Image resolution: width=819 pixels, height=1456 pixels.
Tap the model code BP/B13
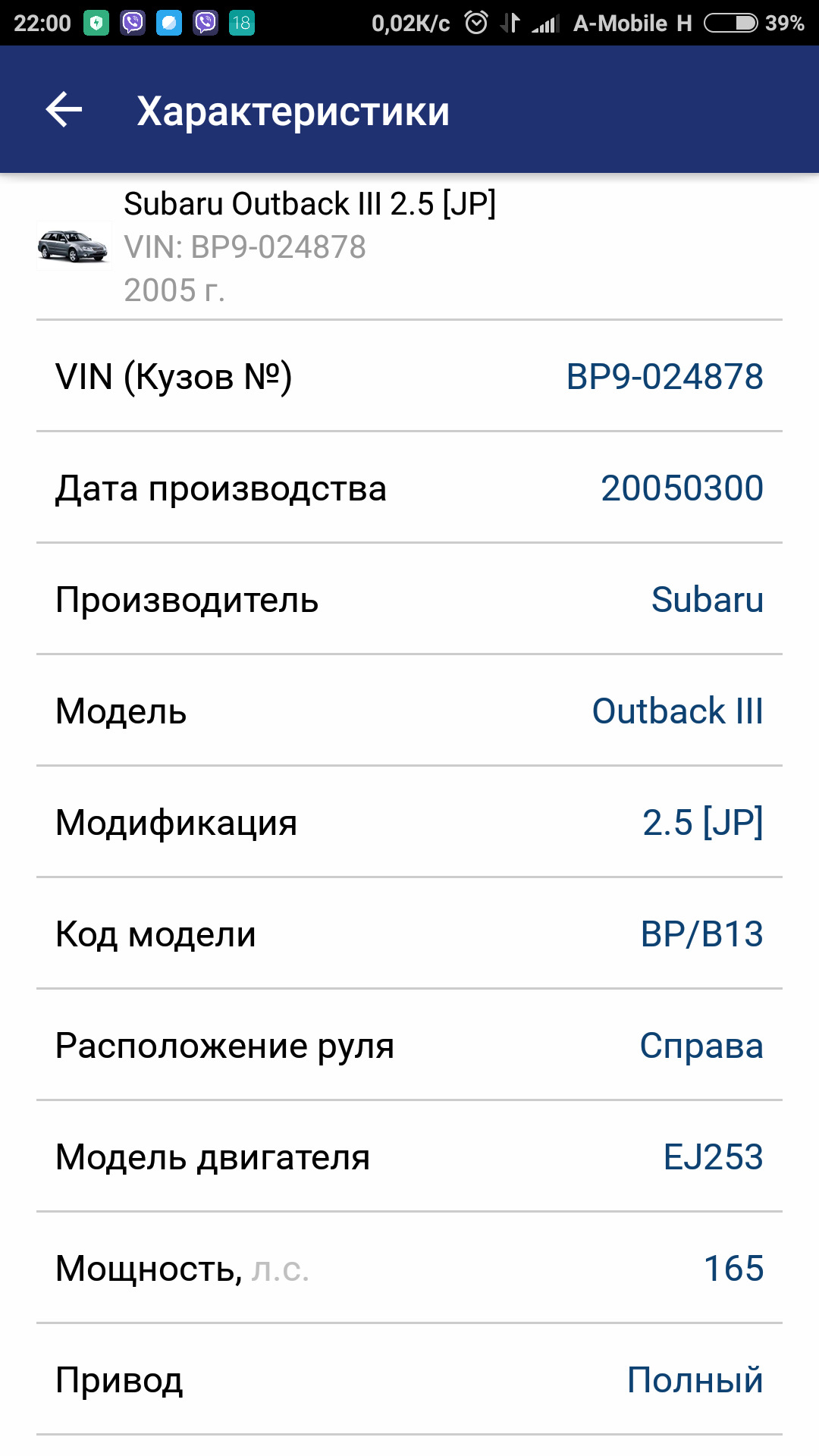(x=701, y=934)
